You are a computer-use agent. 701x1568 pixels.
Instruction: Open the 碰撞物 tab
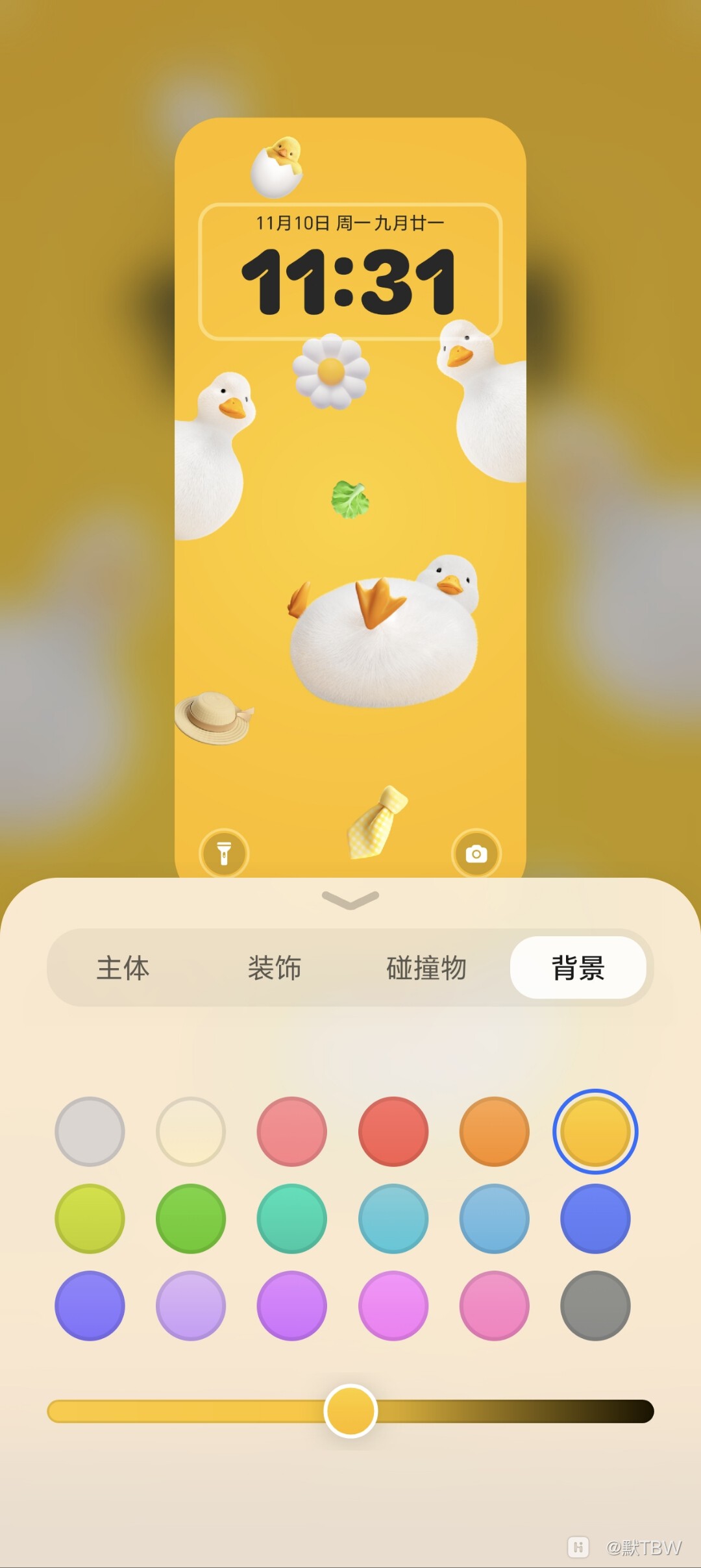pyautogui.click(x=426, y=967)
